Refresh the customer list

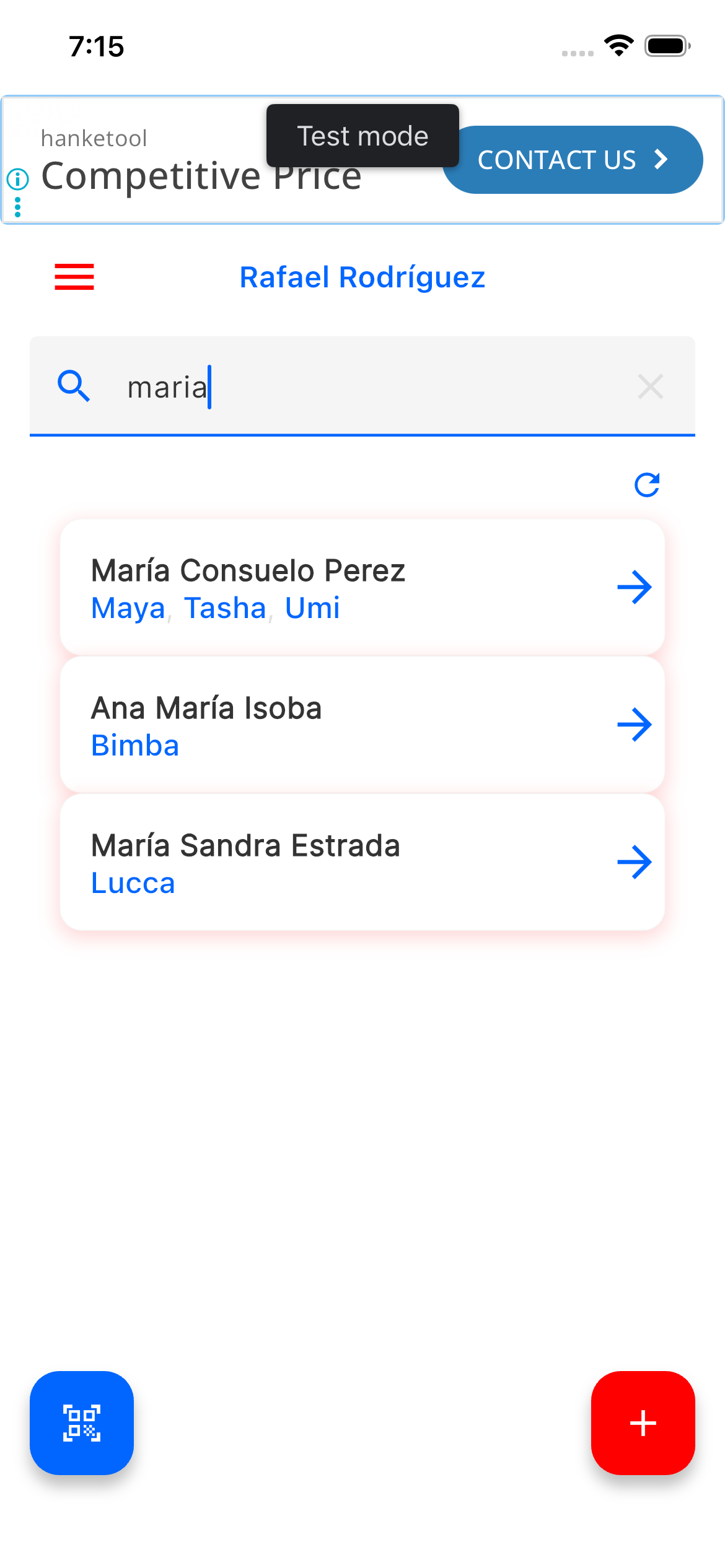tap(646, 486)
